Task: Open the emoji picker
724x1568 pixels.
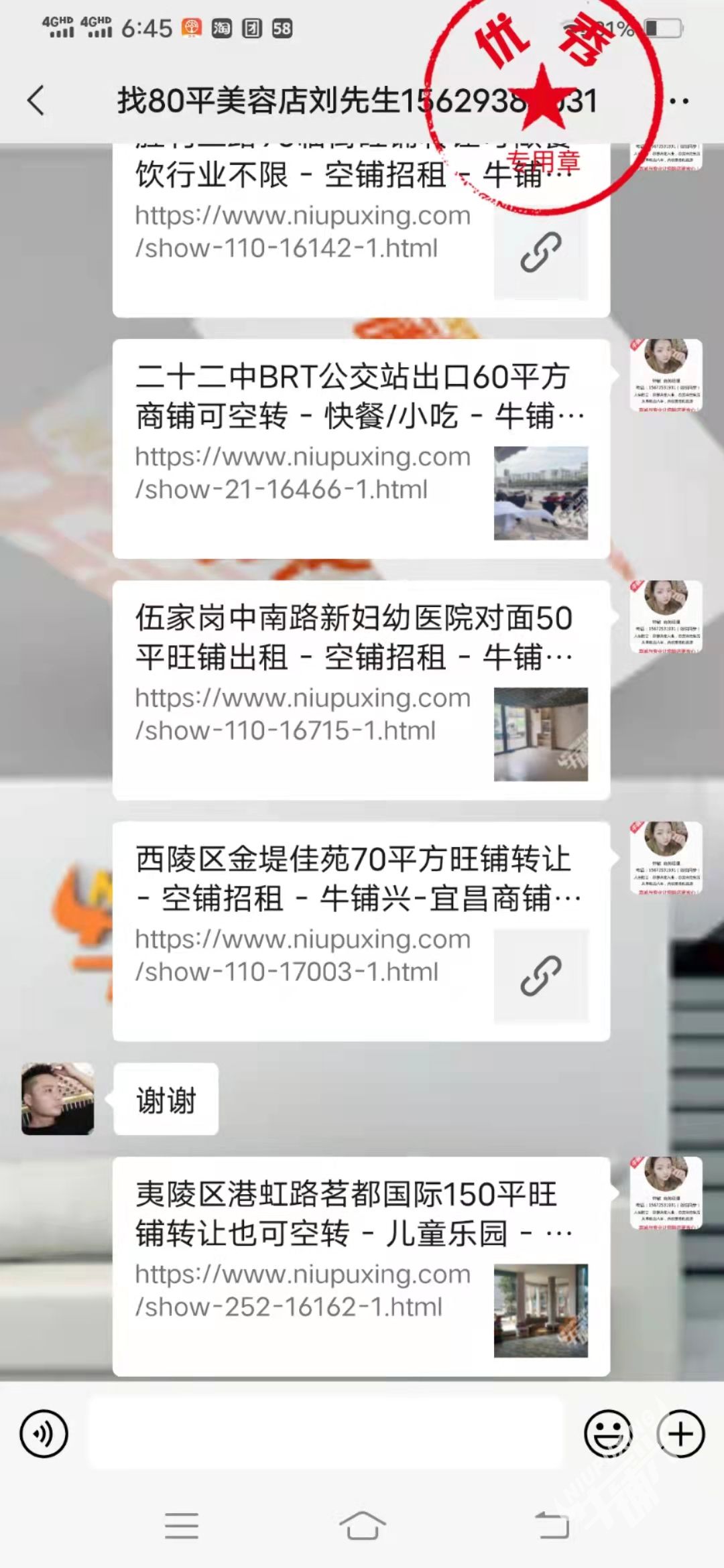Action: (x=608, y=1433)
